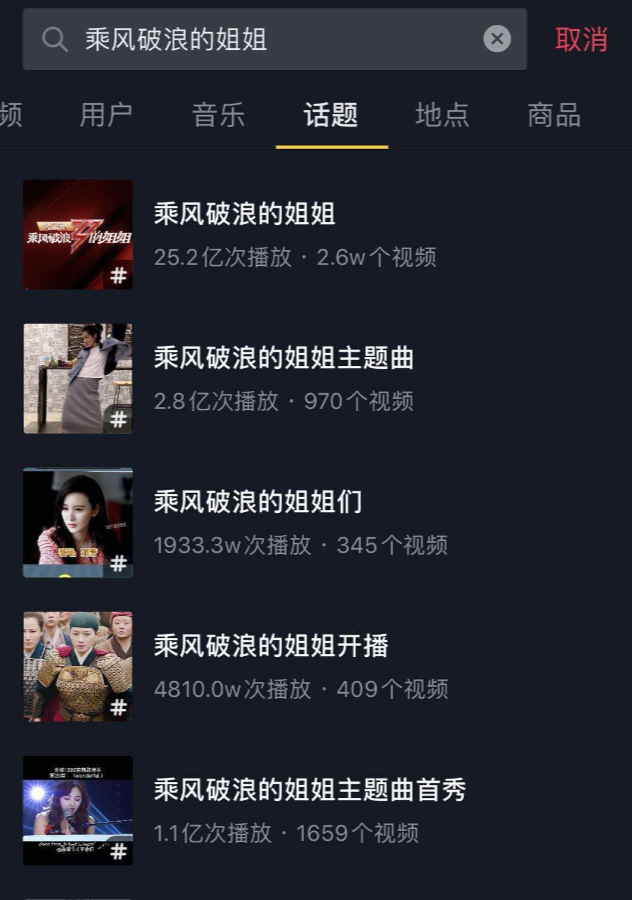Viewport: 632px width, 900px height.
Task: Clear the search text with the X icon
Action: 497,39
